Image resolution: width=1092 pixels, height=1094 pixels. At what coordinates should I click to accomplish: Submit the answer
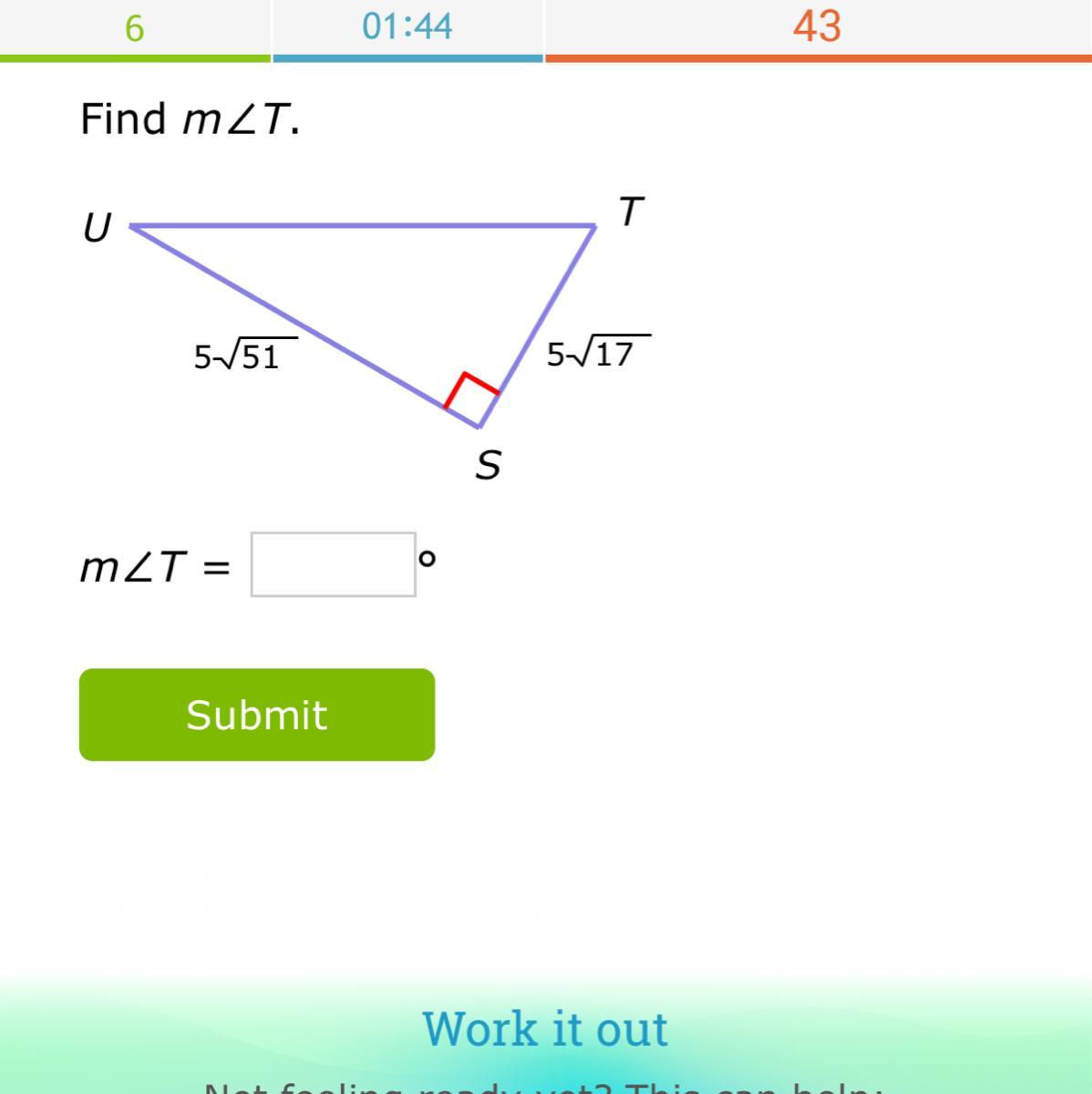(x=256, y=714)
